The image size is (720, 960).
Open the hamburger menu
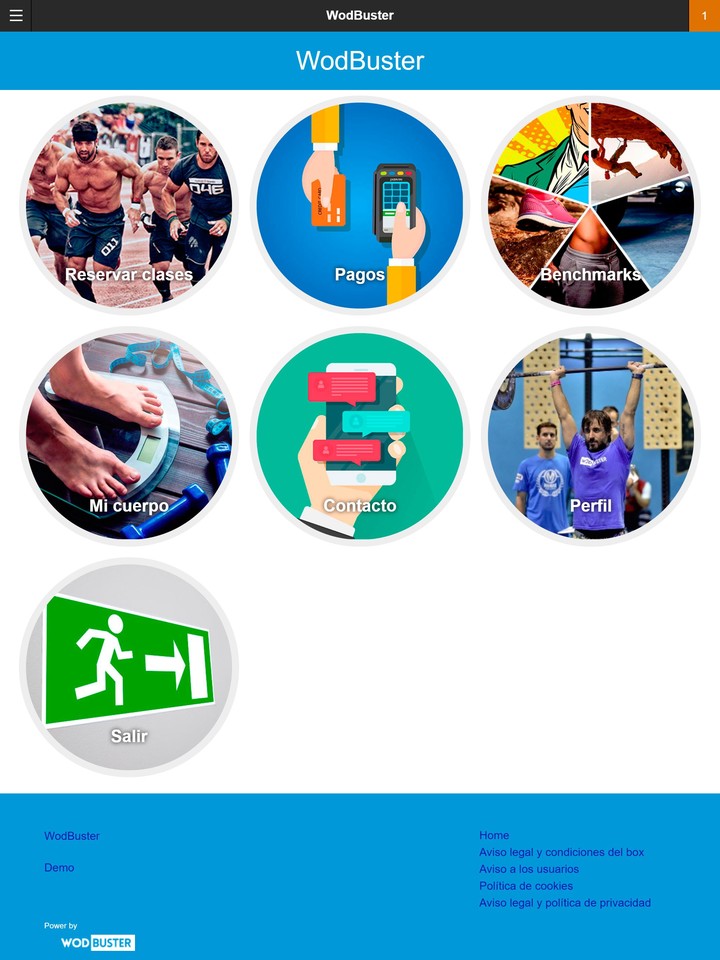(15, 15)
